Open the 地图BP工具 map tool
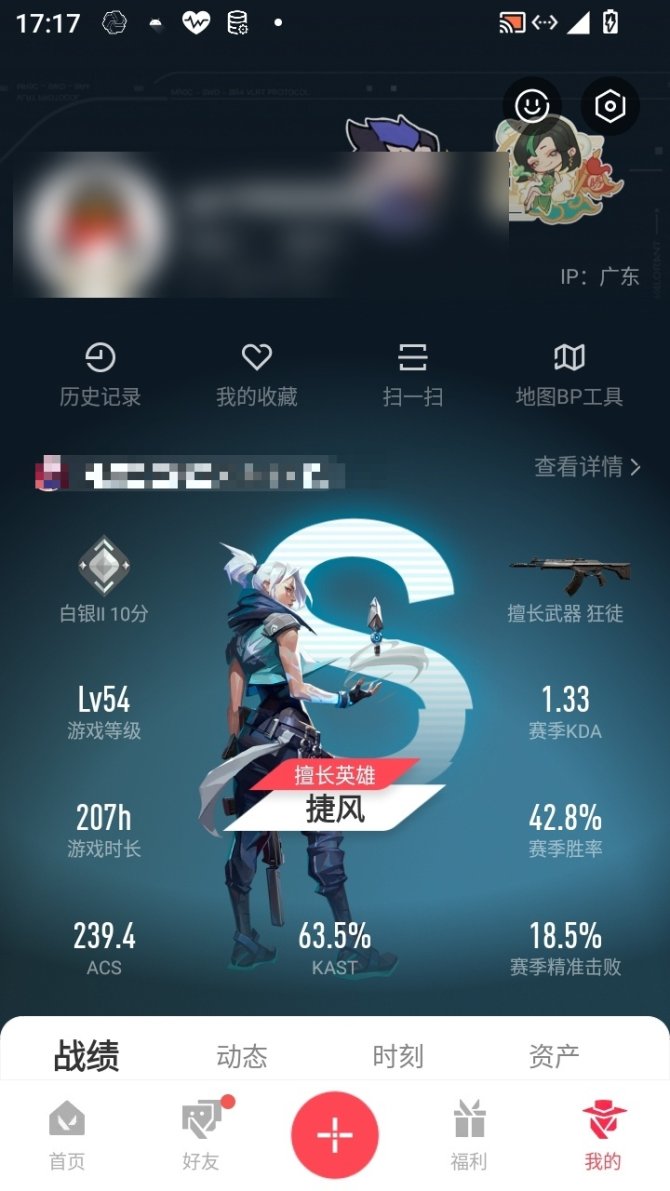670x1191 pixels. point(569,374)
